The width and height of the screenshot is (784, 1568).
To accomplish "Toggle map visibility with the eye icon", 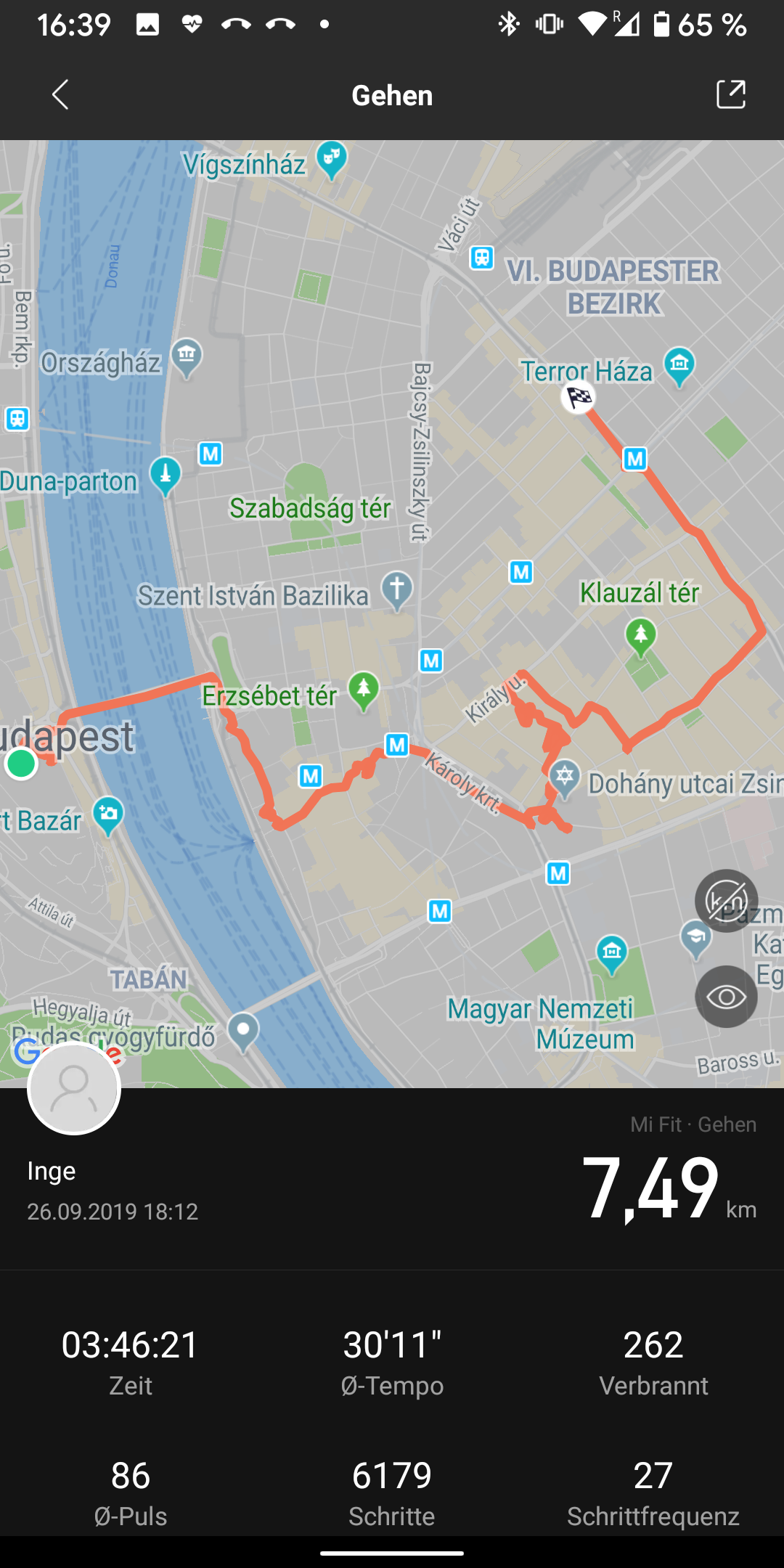I will pos(726,997).
